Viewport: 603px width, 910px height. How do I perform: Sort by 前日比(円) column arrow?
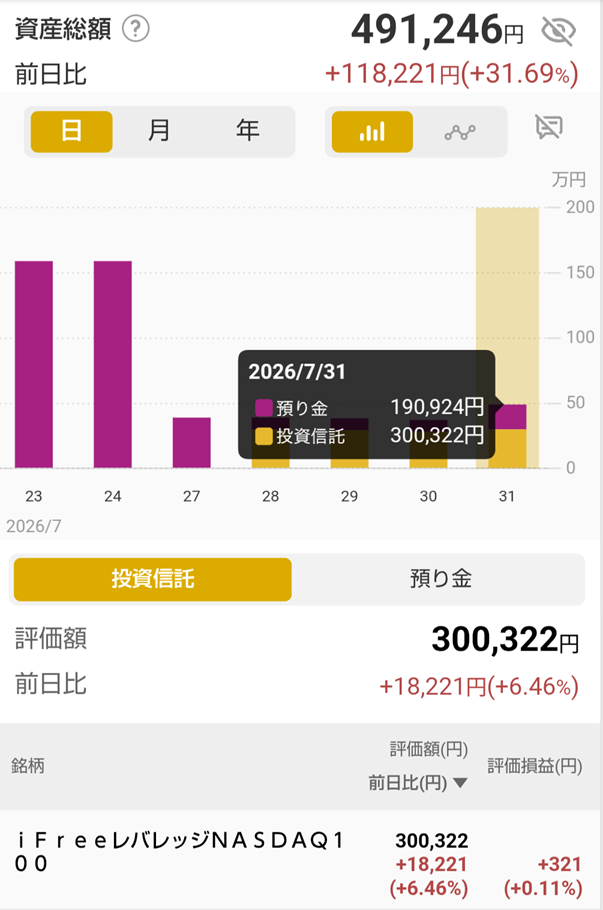pos(460,783)
